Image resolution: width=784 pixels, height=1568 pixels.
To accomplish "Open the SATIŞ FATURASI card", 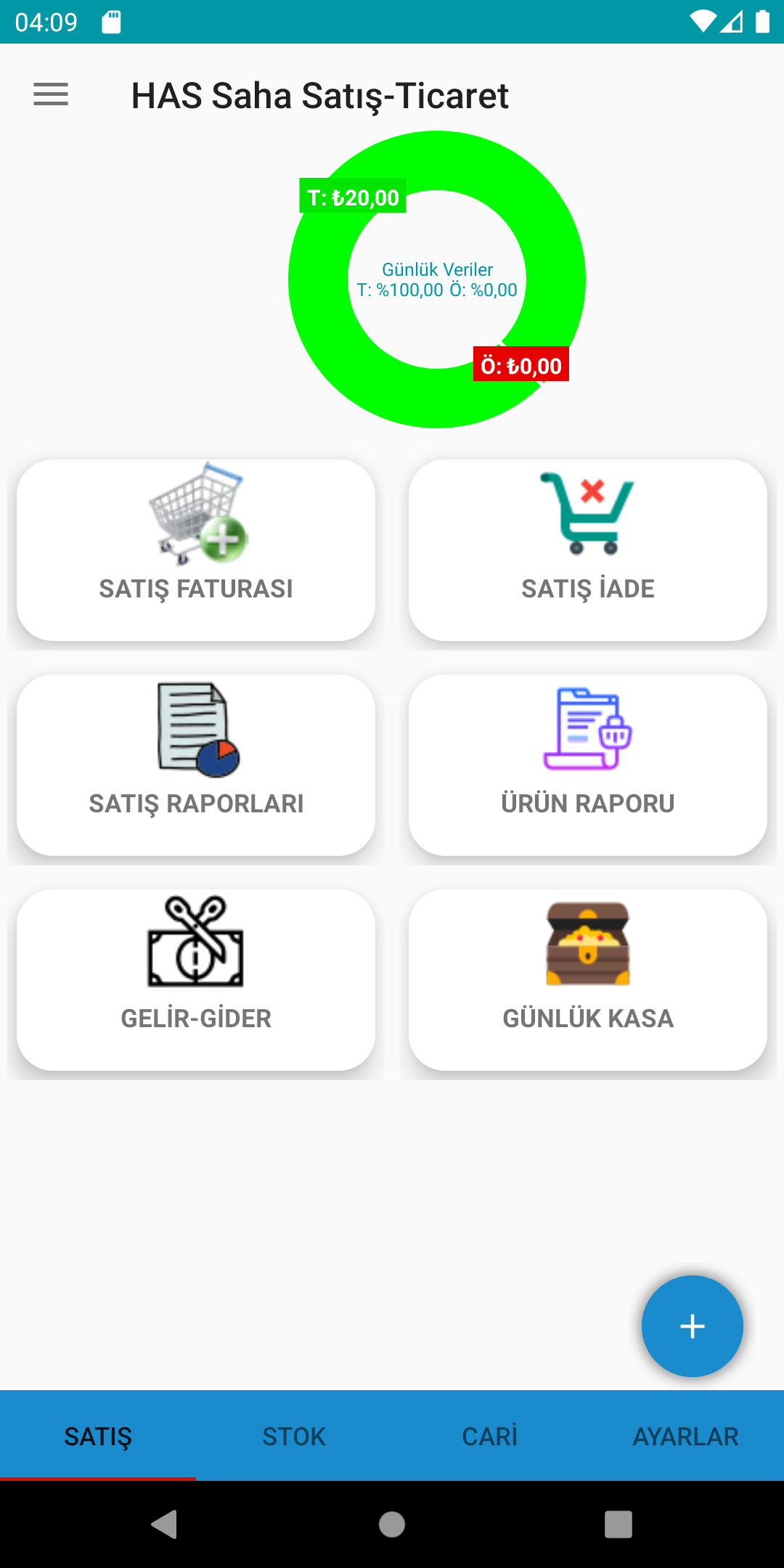I will coord(196,550).
